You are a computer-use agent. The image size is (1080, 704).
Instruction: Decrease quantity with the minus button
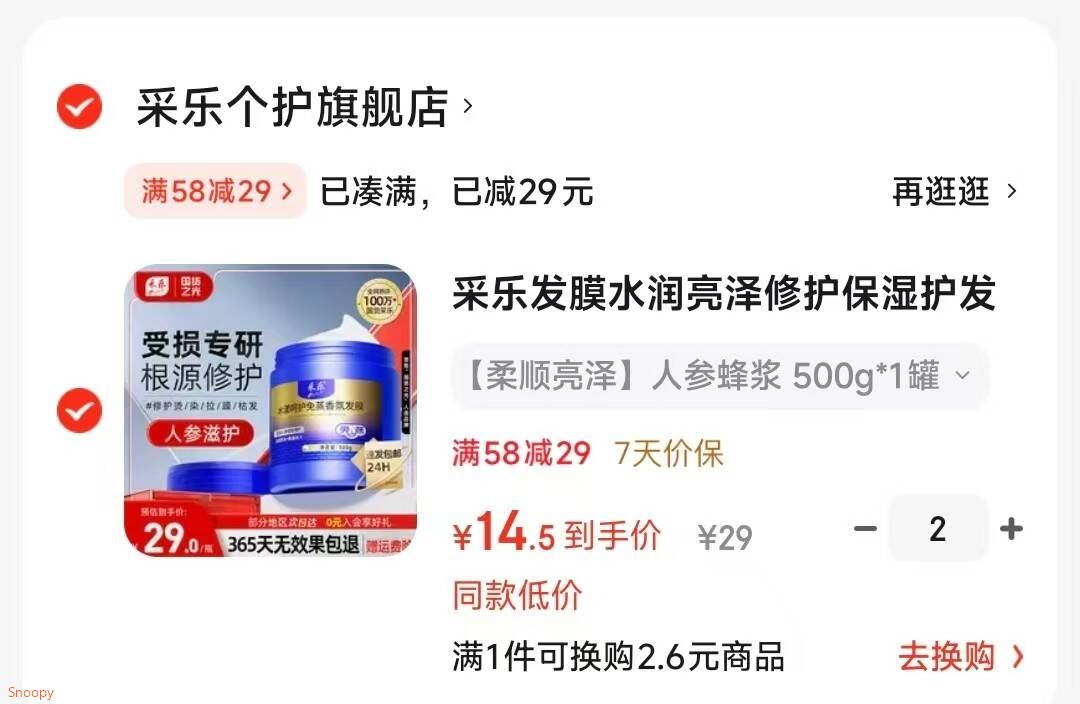865,529
